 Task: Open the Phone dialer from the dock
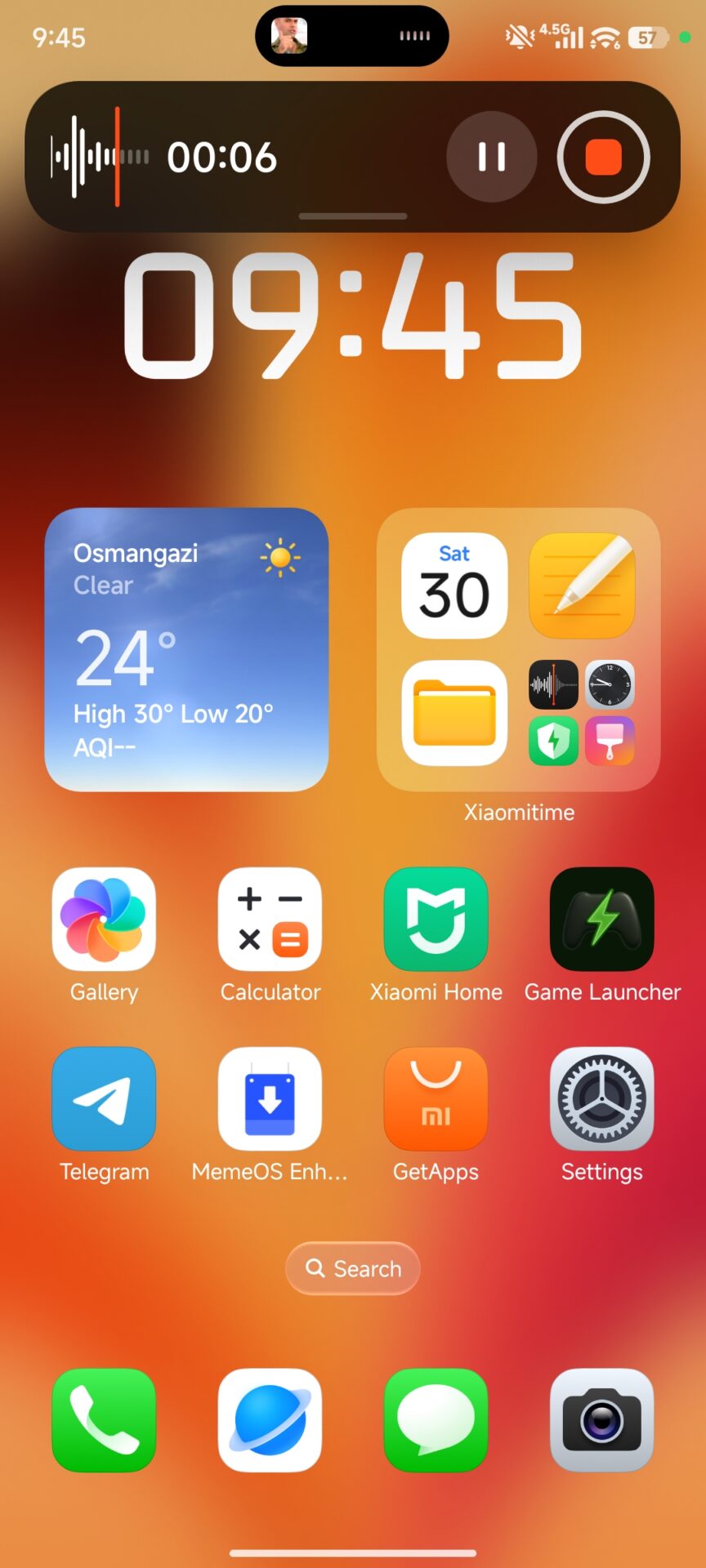[x=104, y=1420]
